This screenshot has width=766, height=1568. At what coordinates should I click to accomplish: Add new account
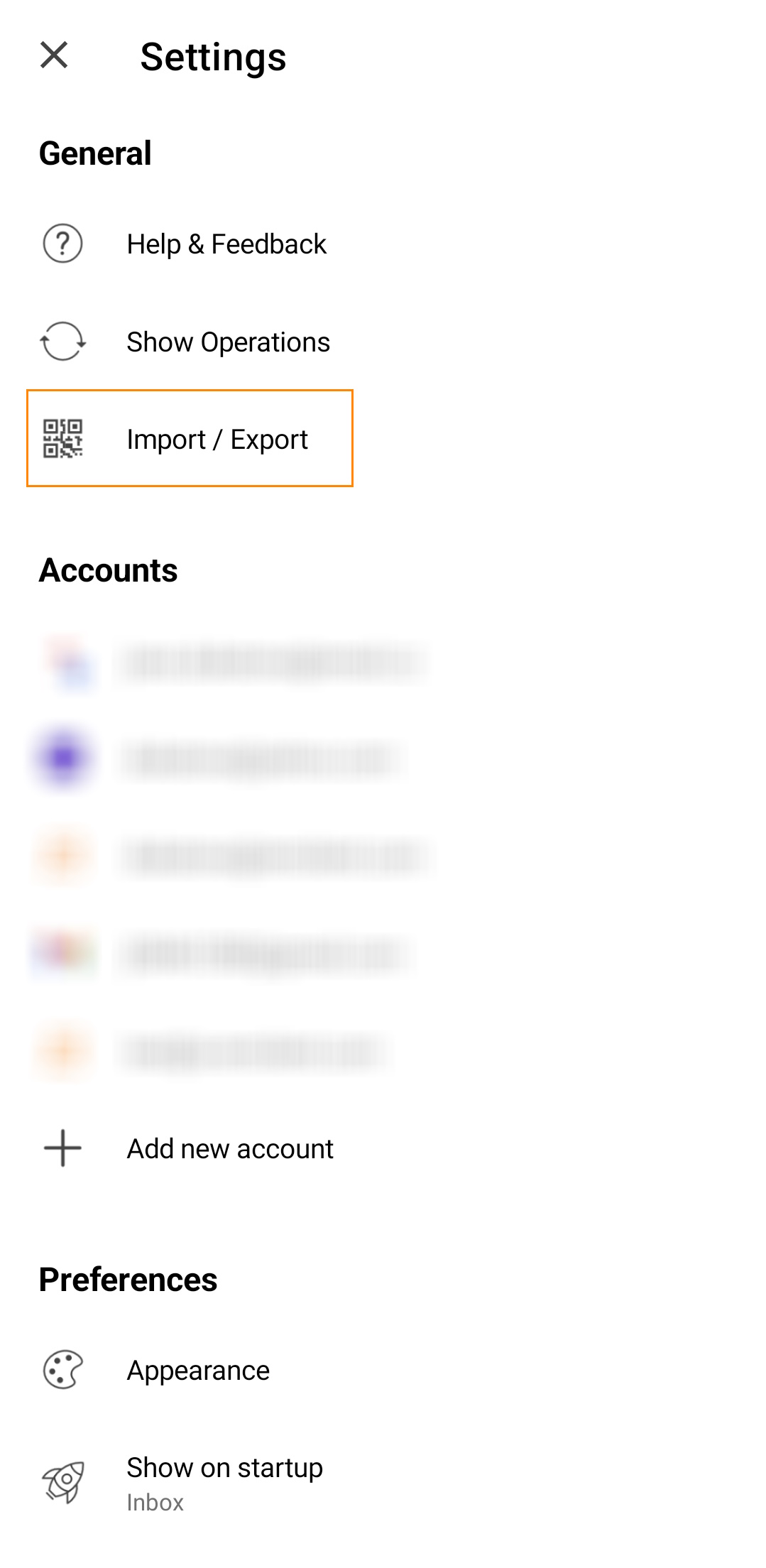(383, 1148)
